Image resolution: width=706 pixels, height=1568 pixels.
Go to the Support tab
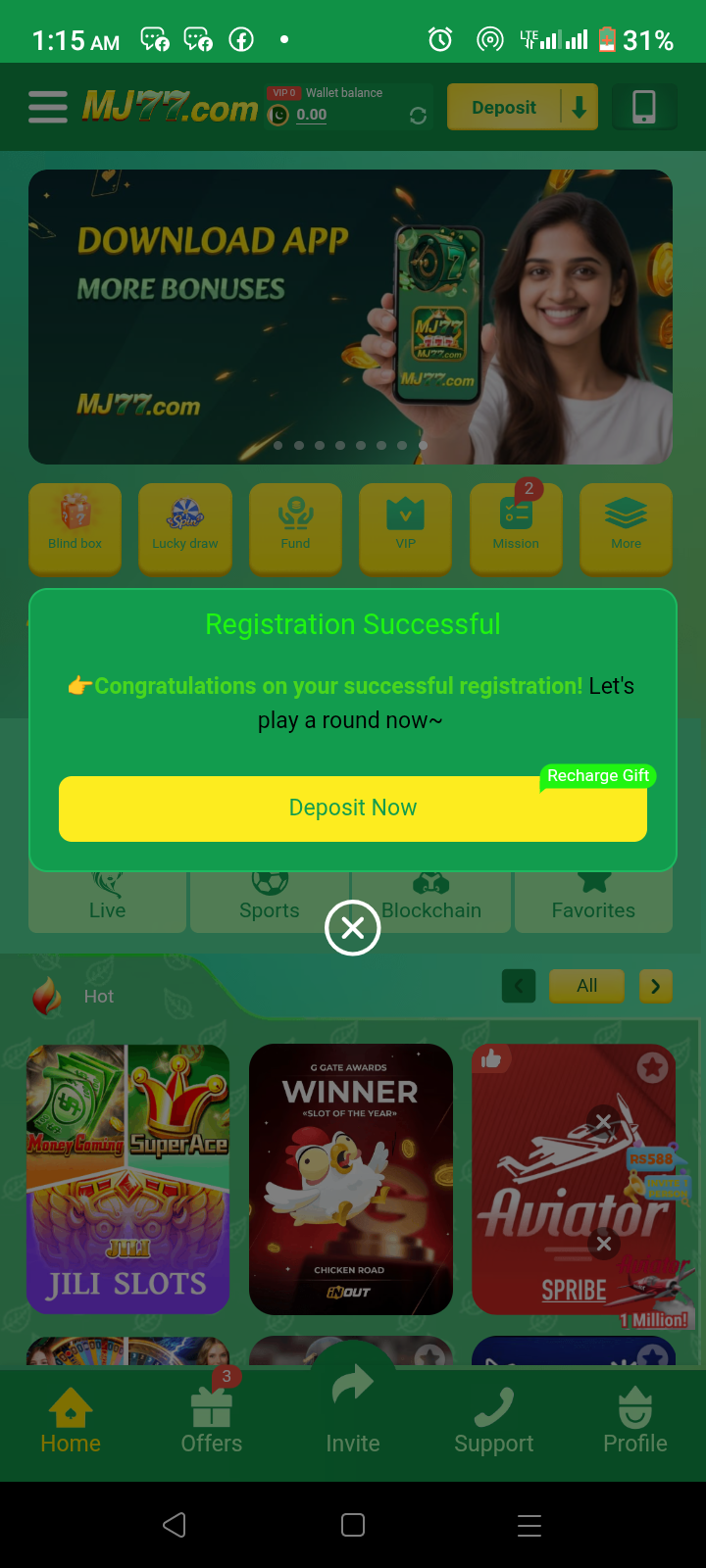(x=494, y=1425)
